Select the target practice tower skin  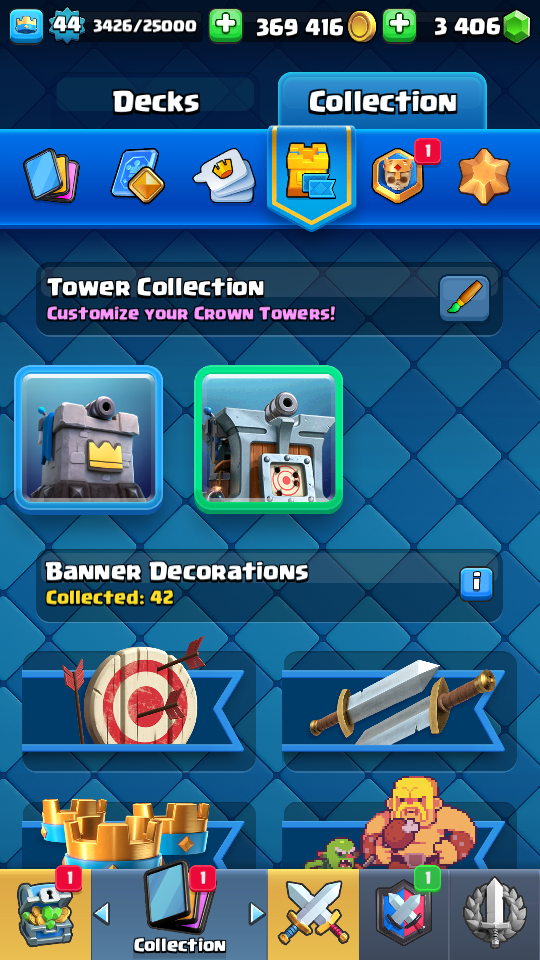tap(268, 439)
